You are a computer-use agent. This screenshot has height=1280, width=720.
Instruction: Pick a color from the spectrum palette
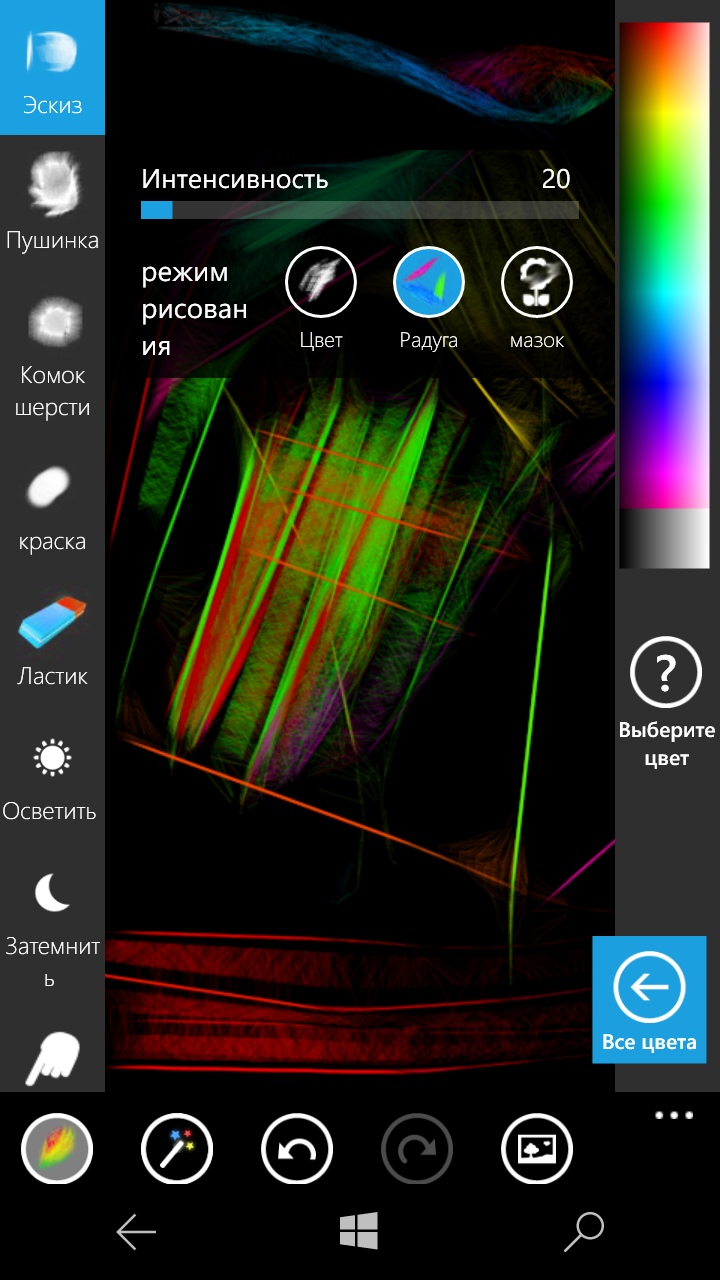point(664,260)
